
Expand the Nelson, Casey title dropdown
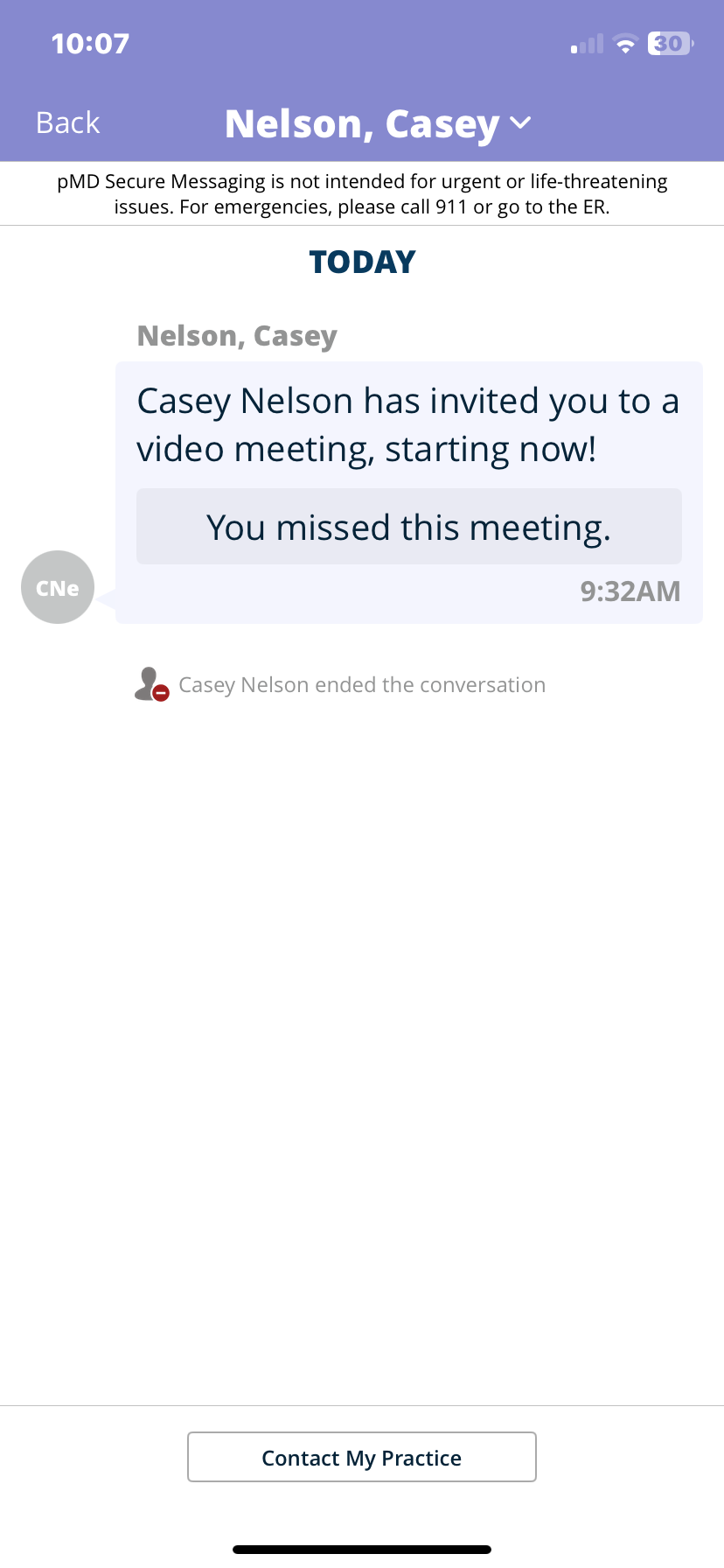(x=378, y=123)
